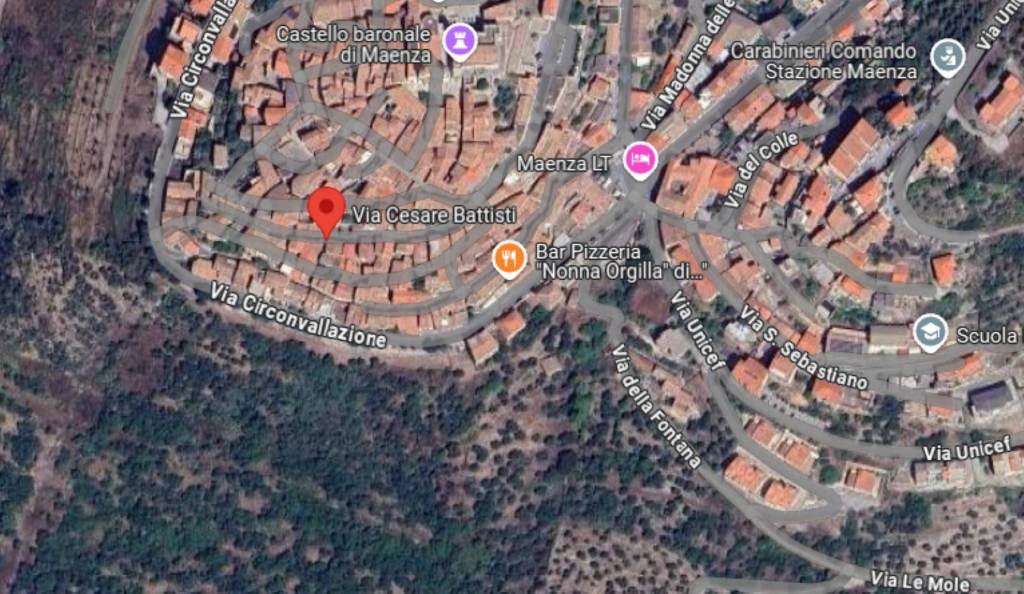The image size is (1024, 594).
Task: Select Bar Pizzeria Nonna Orgilla restaurant marker
Action: (x=510, y=259)
